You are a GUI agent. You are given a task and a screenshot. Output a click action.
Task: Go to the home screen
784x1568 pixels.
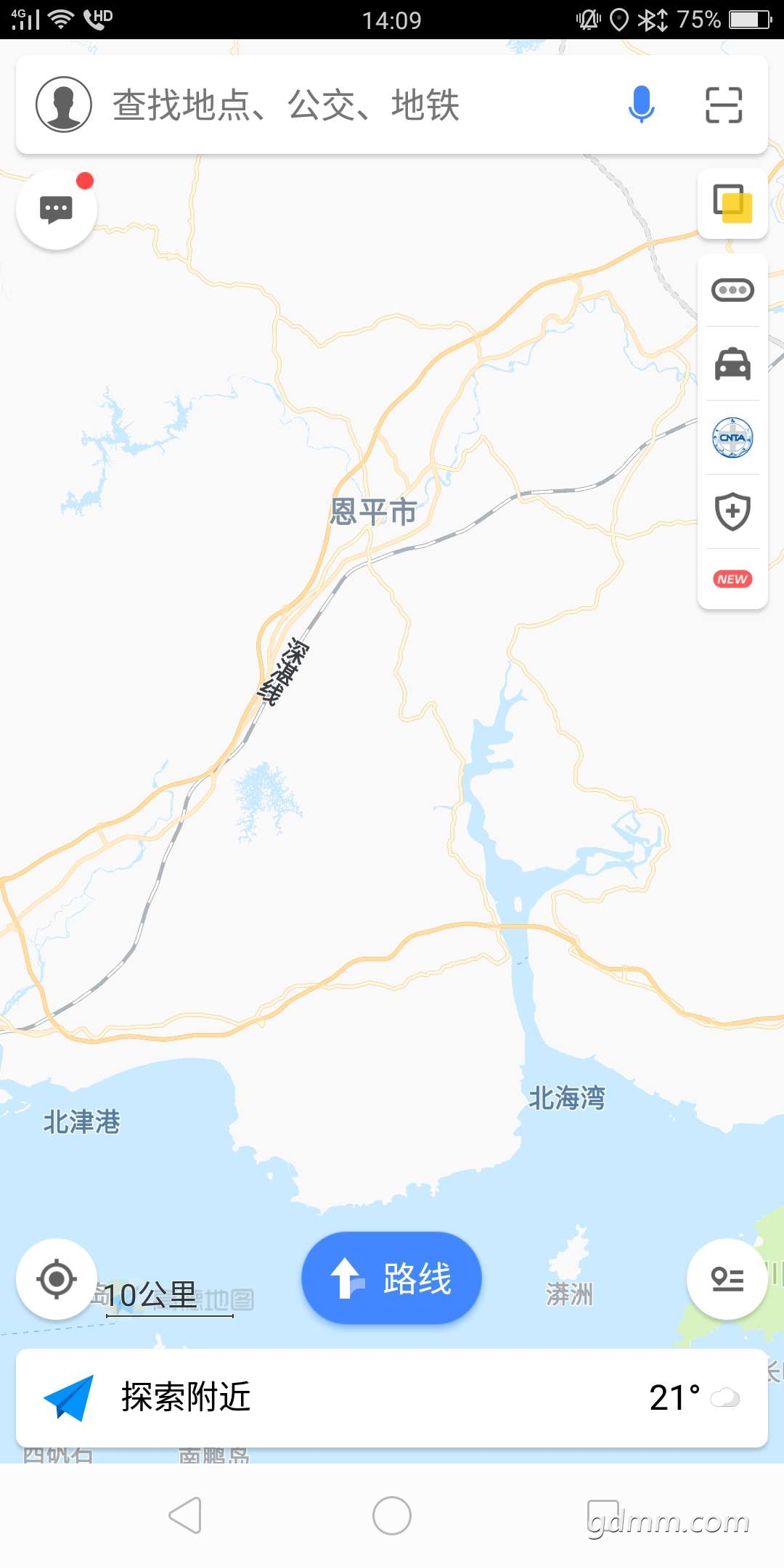pos(392,1516)
